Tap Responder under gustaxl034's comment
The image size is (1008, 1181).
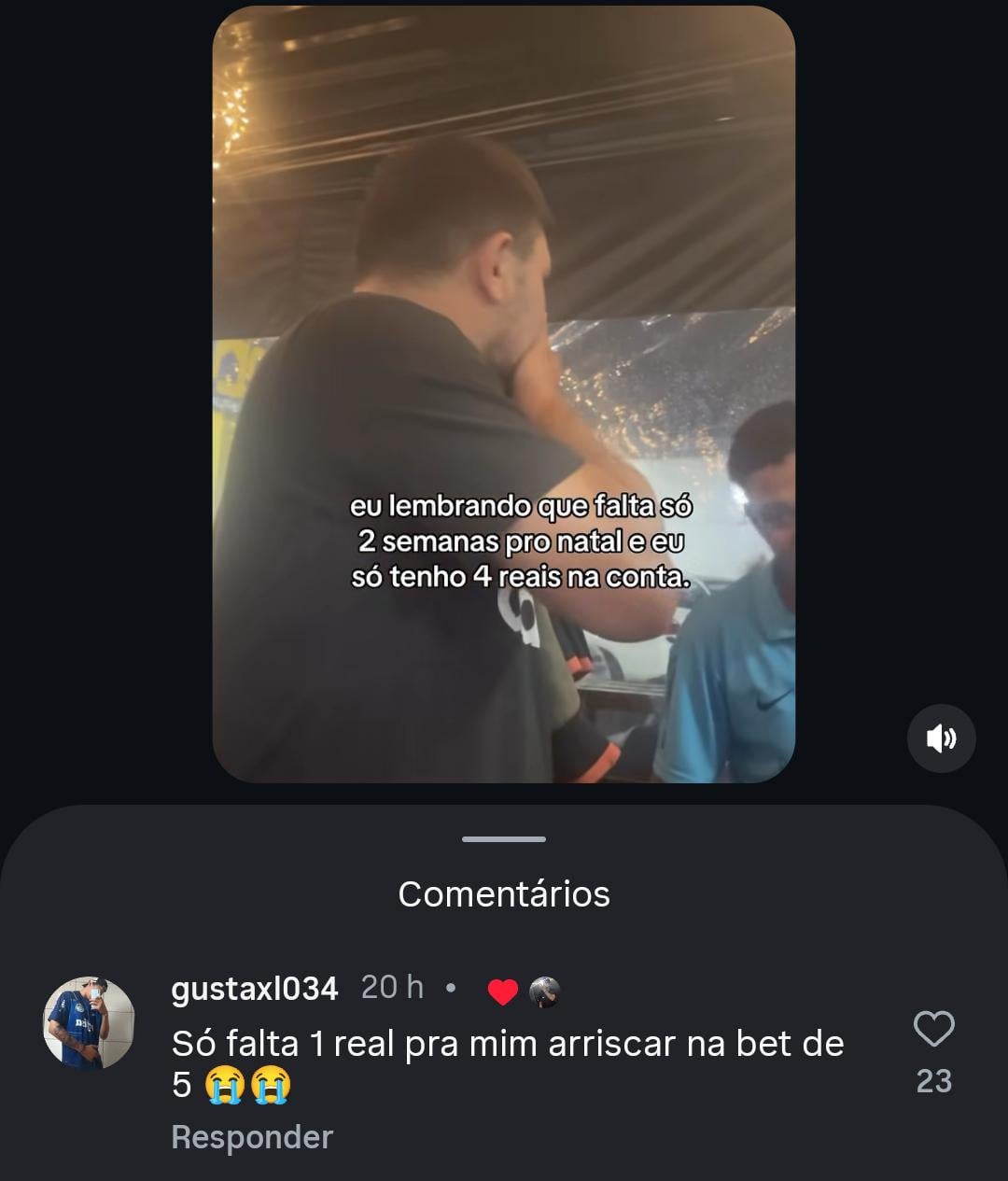pos(252,1137)
